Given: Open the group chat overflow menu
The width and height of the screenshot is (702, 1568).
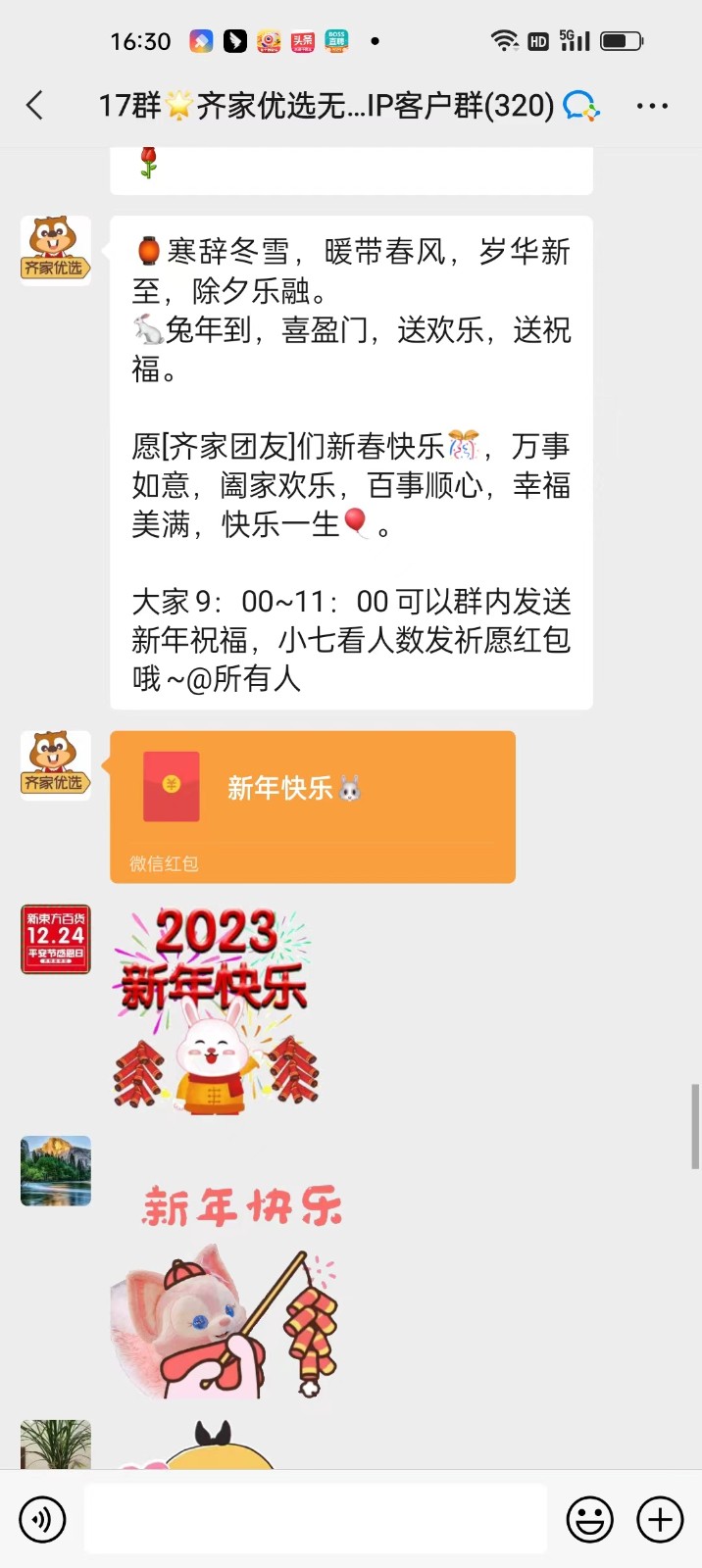Looking at the screenshot, I should [x=652, y=106].
